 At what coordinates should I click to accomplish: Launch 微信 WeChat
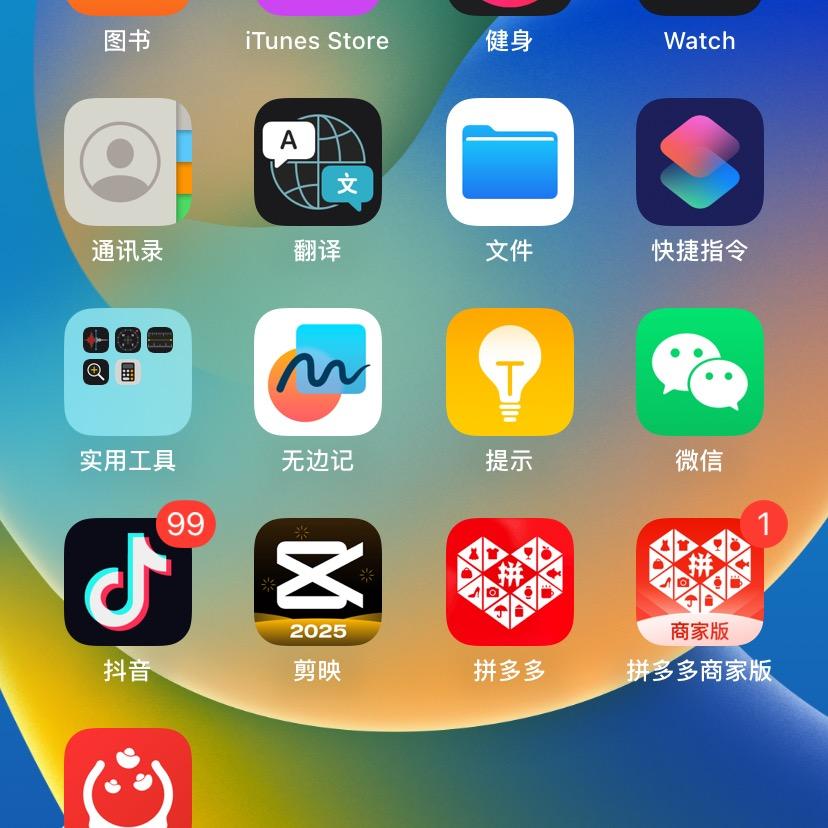click(x=700, y=372)
